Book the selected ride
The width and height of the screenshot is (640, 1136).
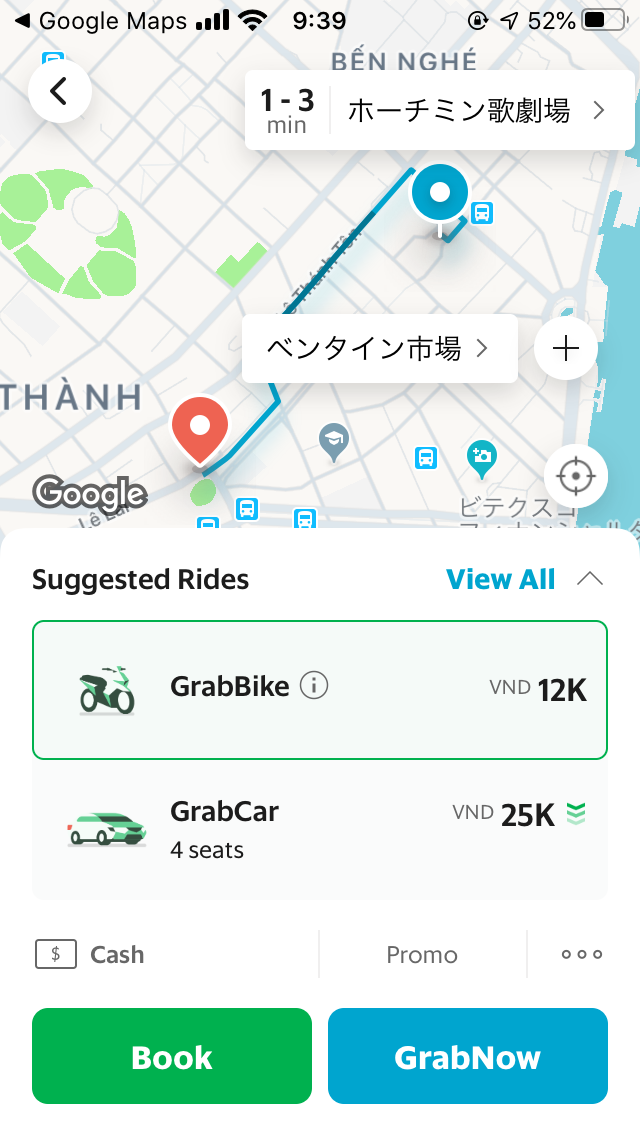172,1056
